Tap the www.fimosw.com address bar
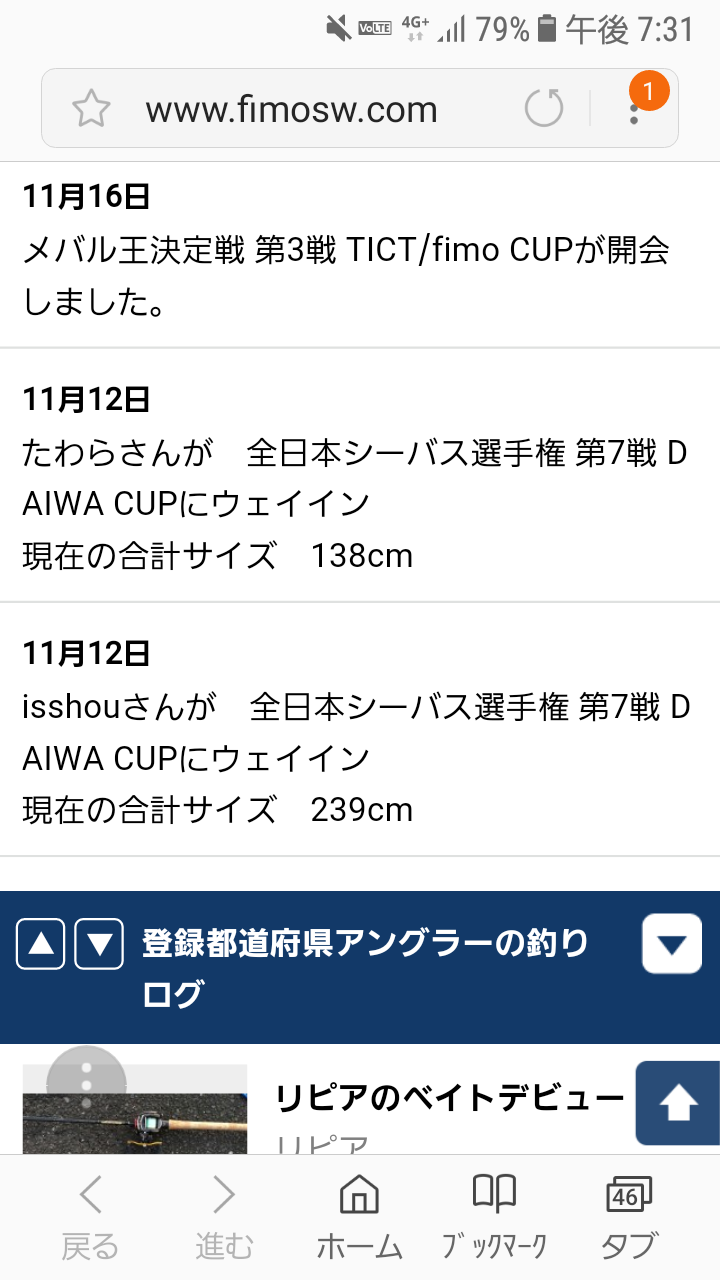The width and height of the screenshot is (720, 1280). [291, 109]
